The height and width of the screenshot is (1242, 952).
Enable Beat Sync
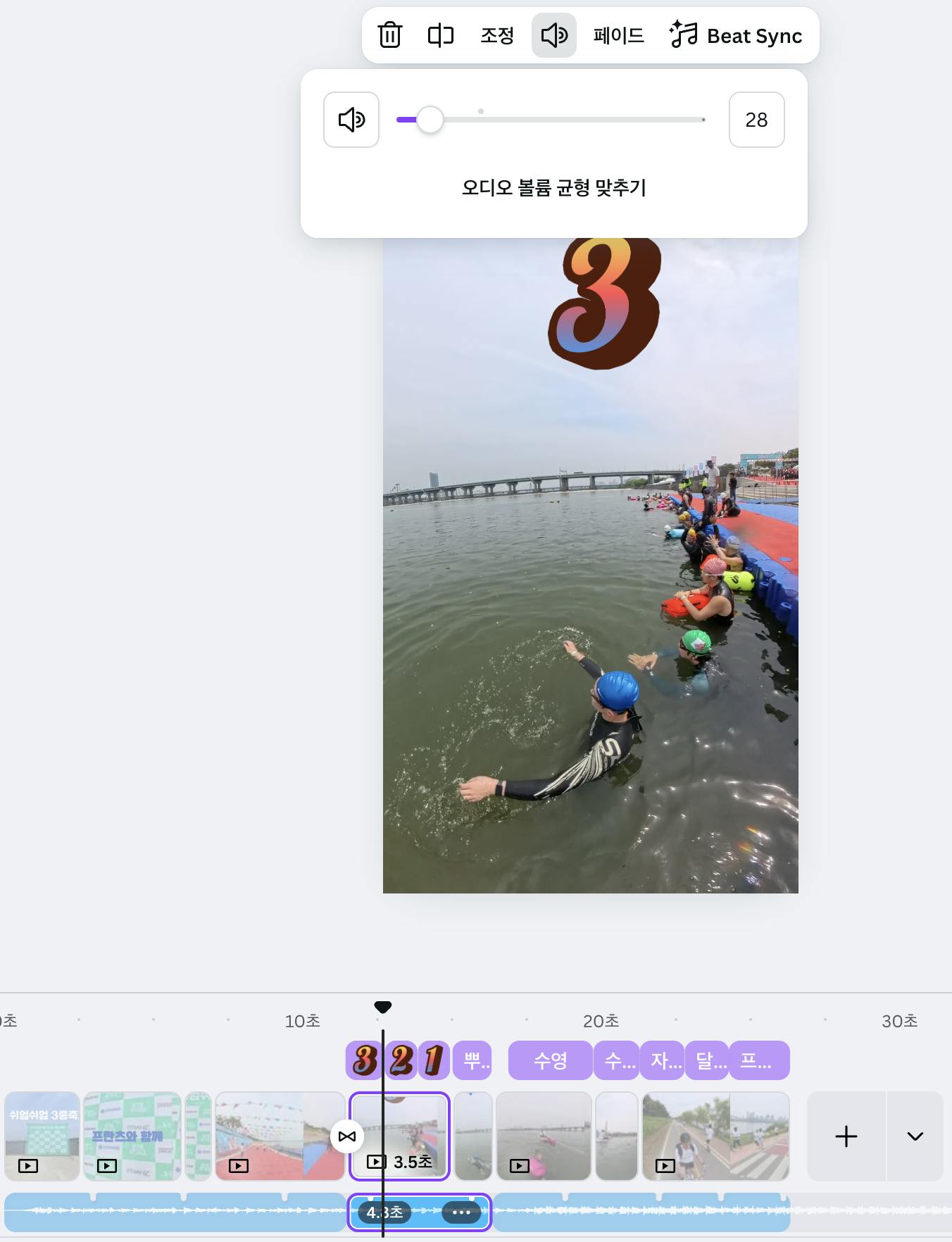pyautogui.click(x=737, y=35)
